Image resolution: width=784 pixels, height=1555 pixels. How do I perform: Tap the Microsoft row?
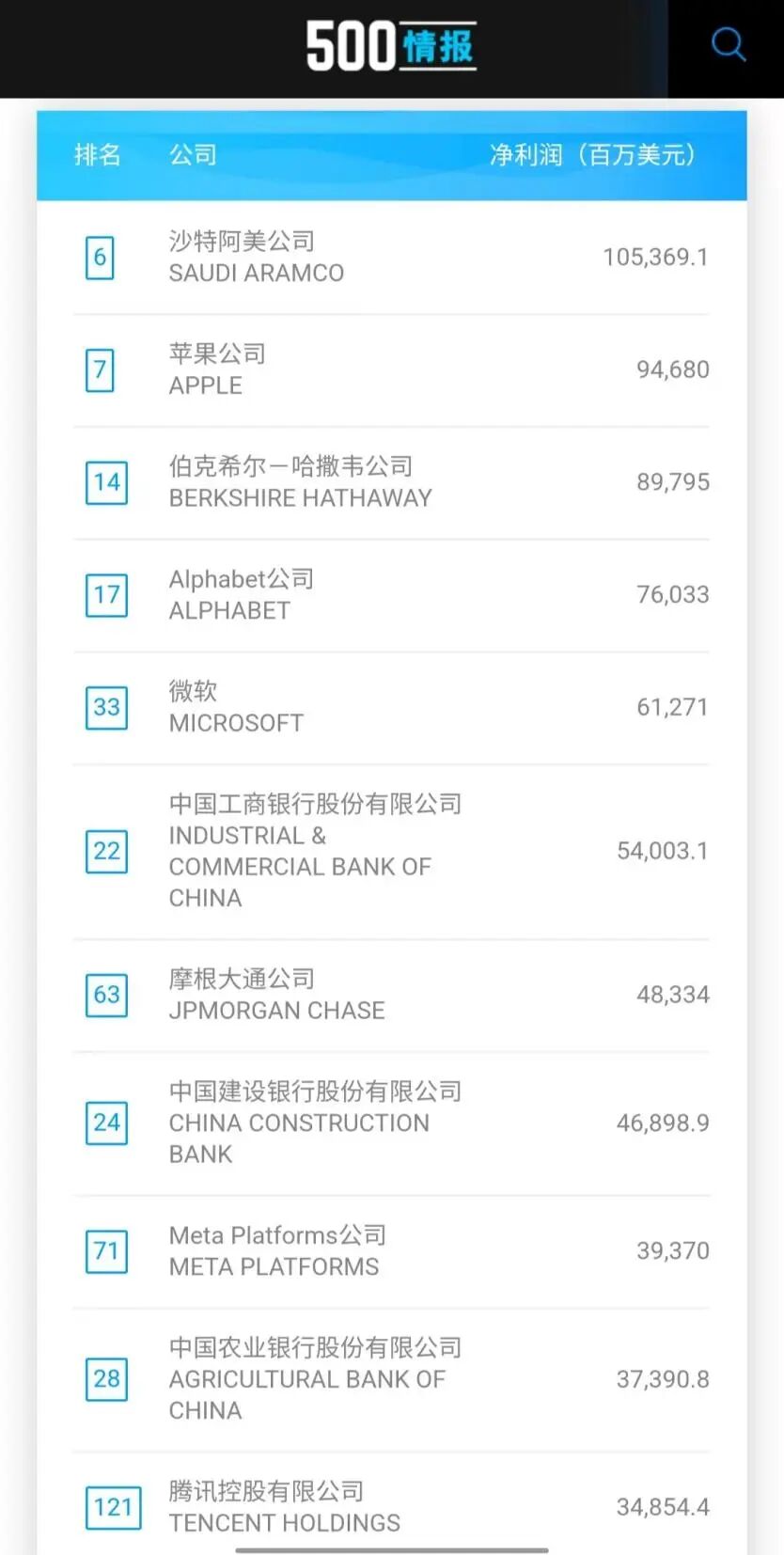[236, 707]
